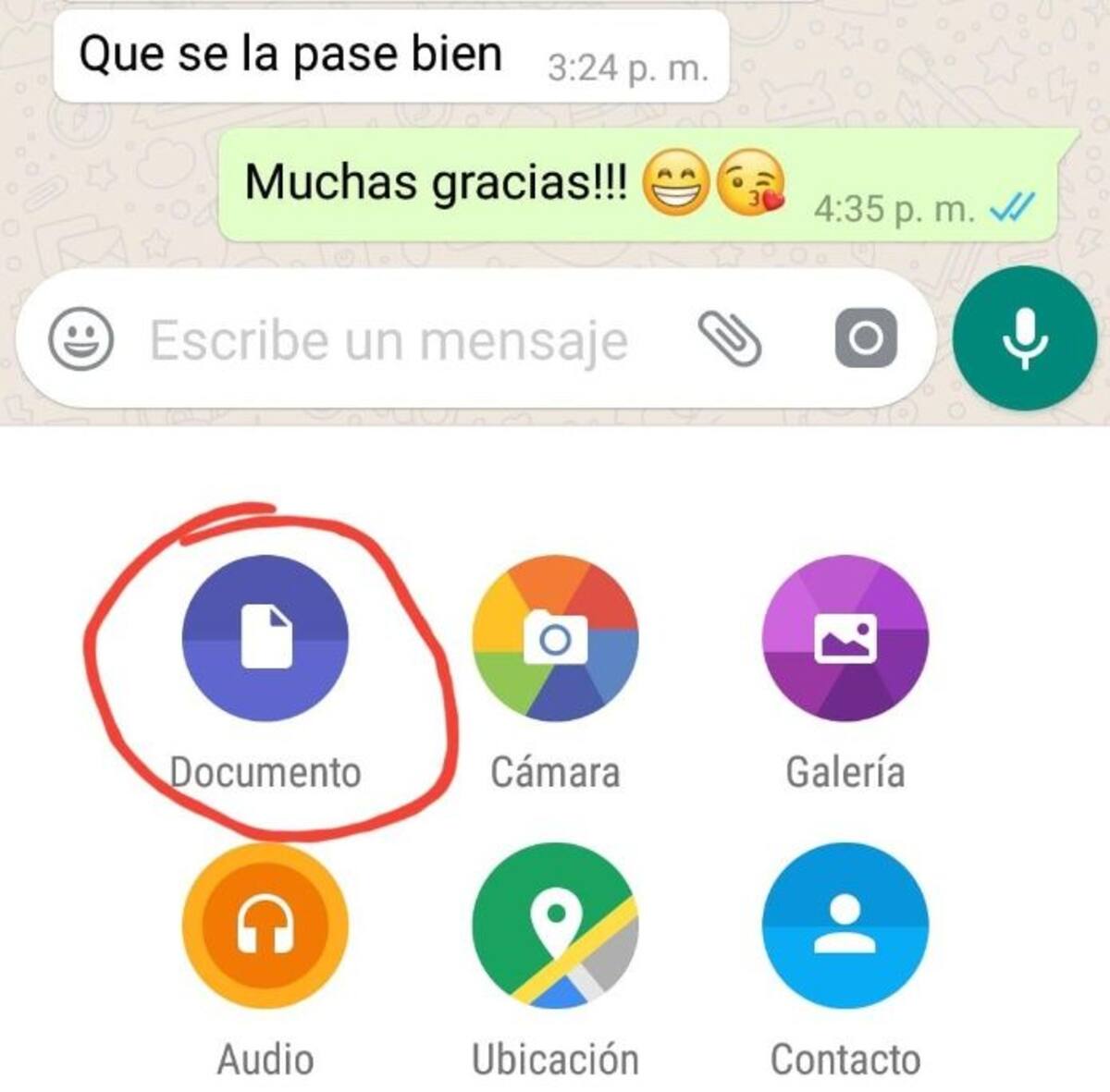Focus the 'Escribe un mensaje' text field
This screenshot has width=1110, height=1092.
(x=388, y=340)
